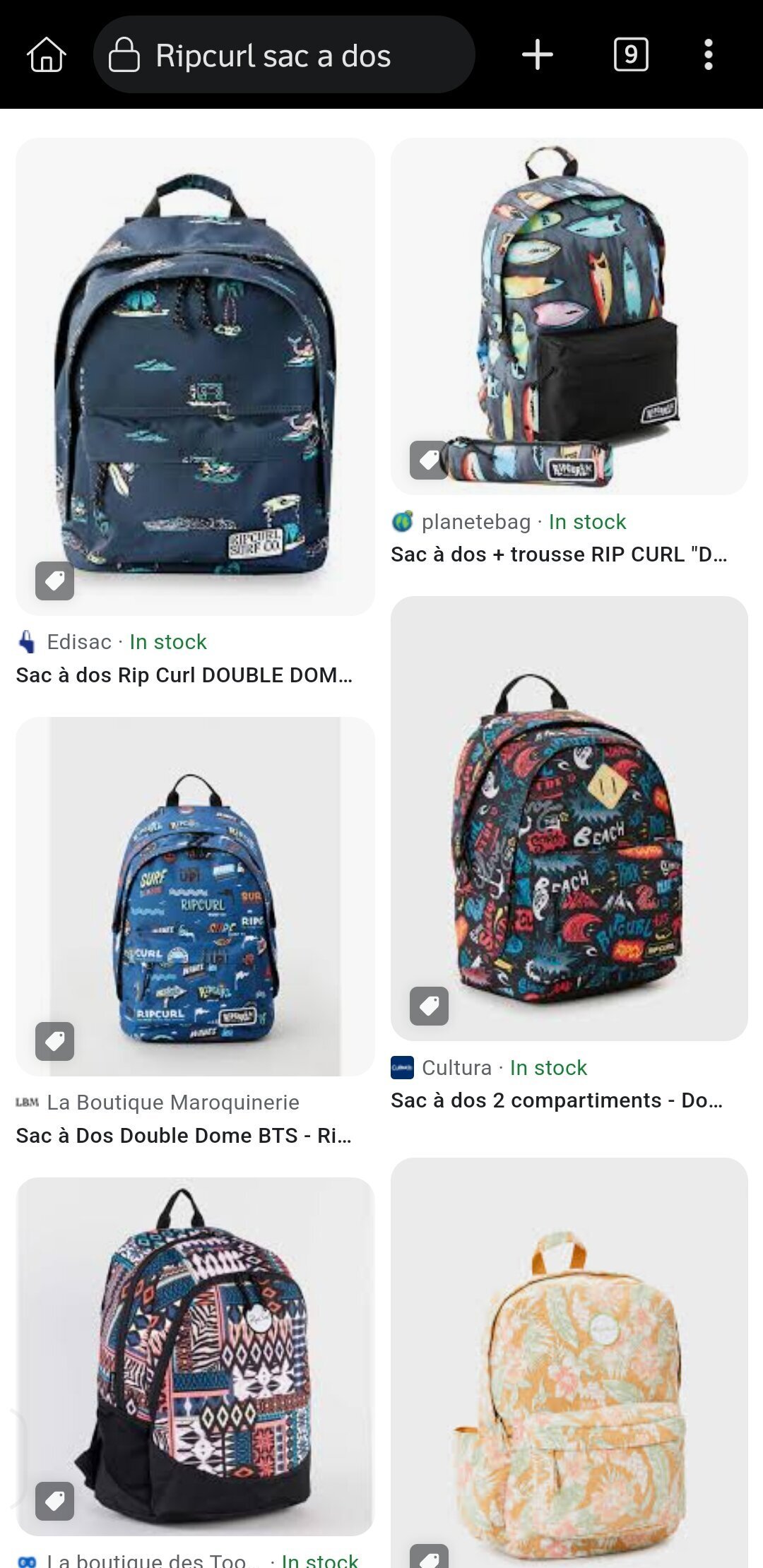
Task: Go to the browser home page
Action: coord(47,55)
